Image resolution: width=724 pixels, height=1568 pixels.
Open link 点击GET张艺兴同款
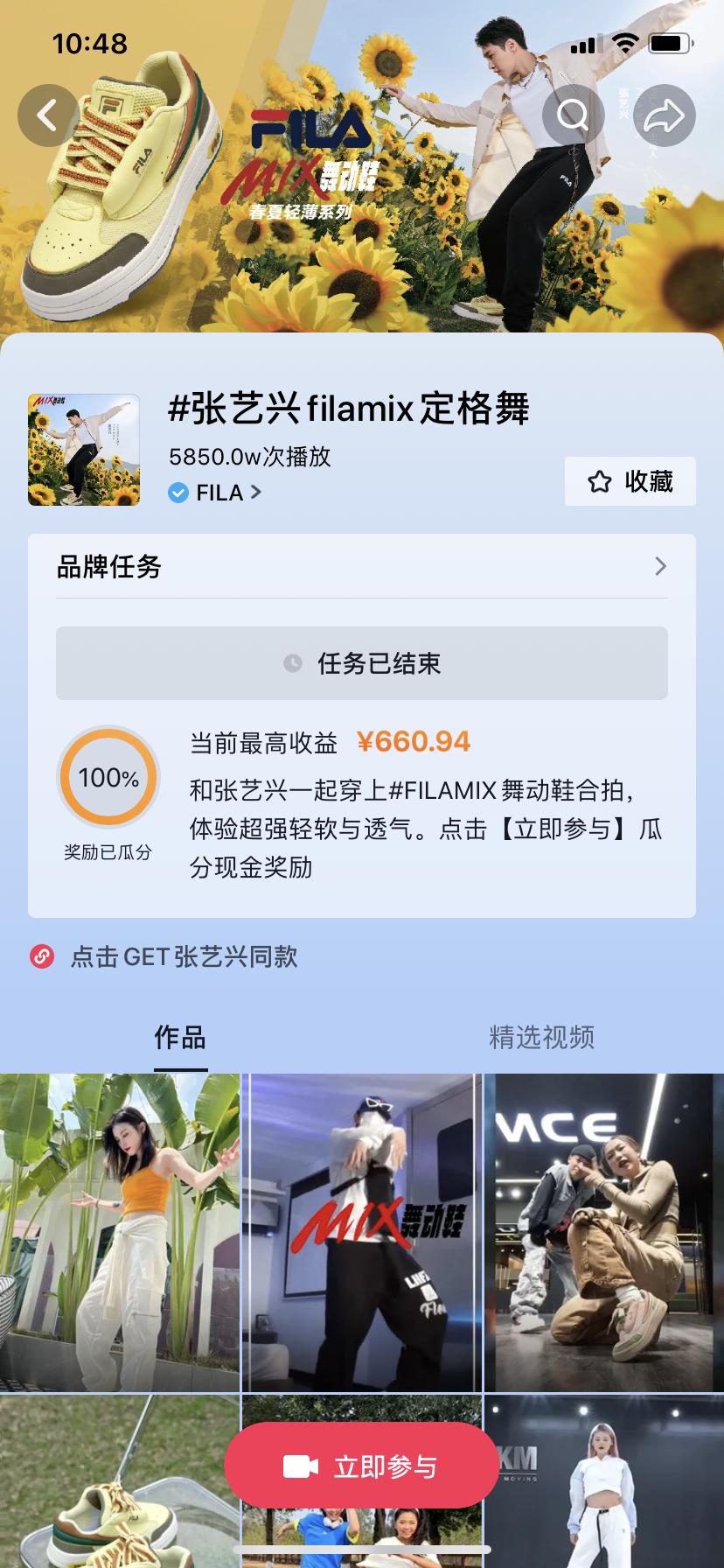click(x=184, y=956)
